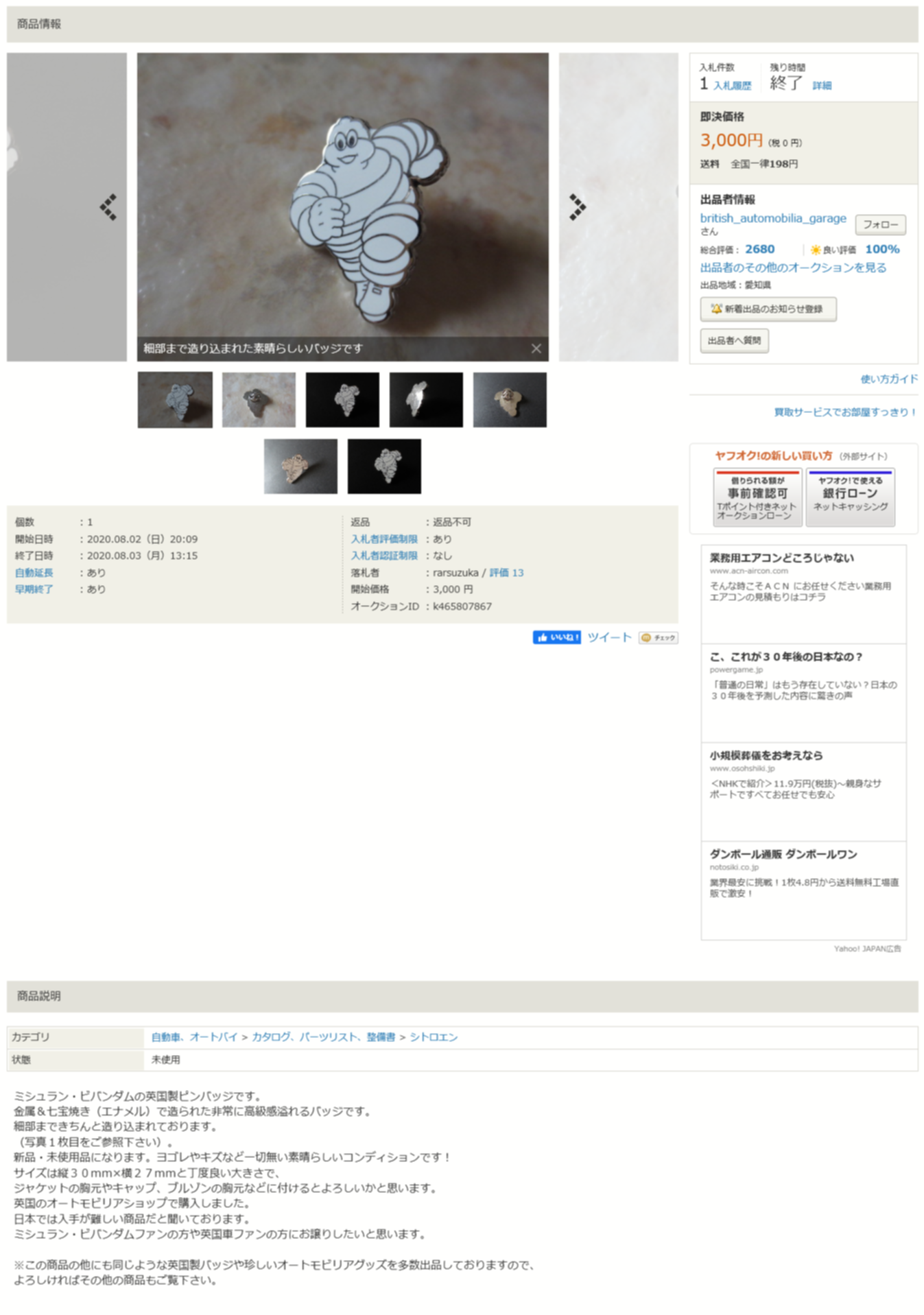Viewport: 924px width, 1315px height.
Task: Open the 自動延長 help link
Action: point(34,572)
